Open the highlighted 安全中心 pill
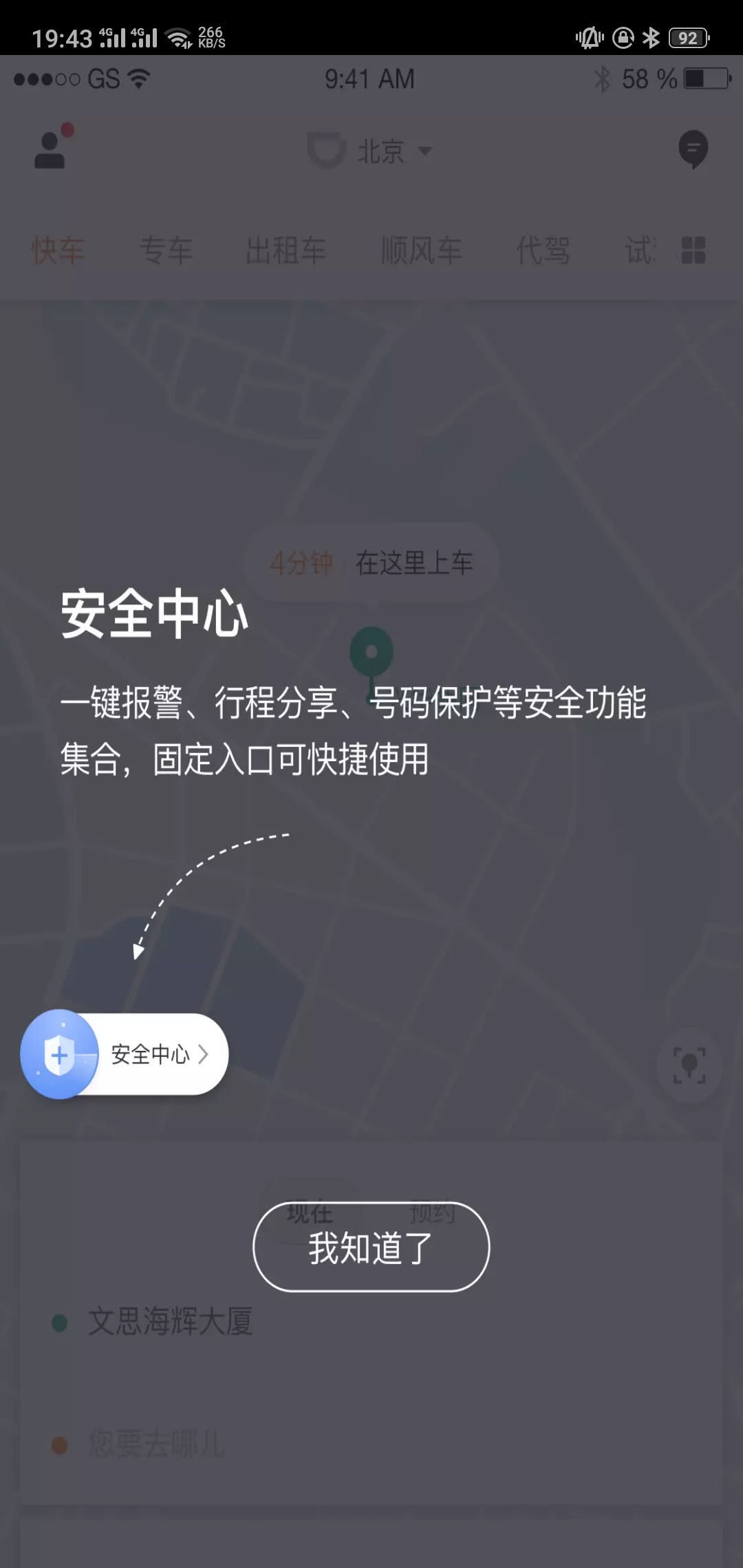The height and width of the screenshot is (1568, 743). (125, 1054)
